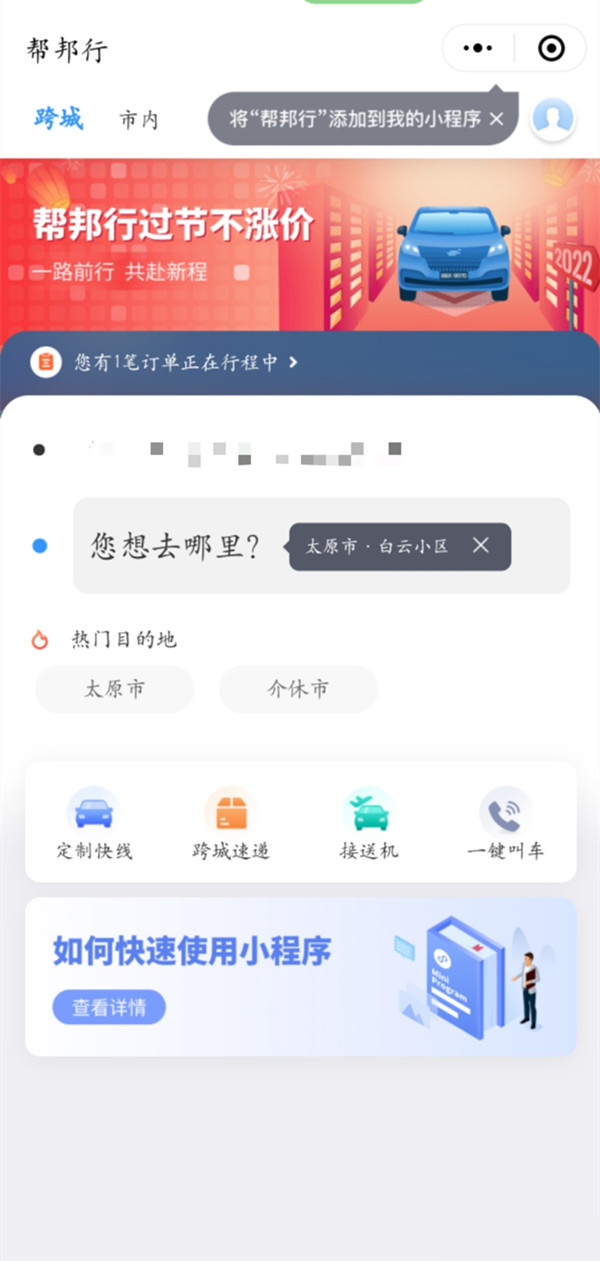This screenshot has height=1261, width=600.
Task: Tap the 您想去哪里 destination field
Action: tap(176, 546)
